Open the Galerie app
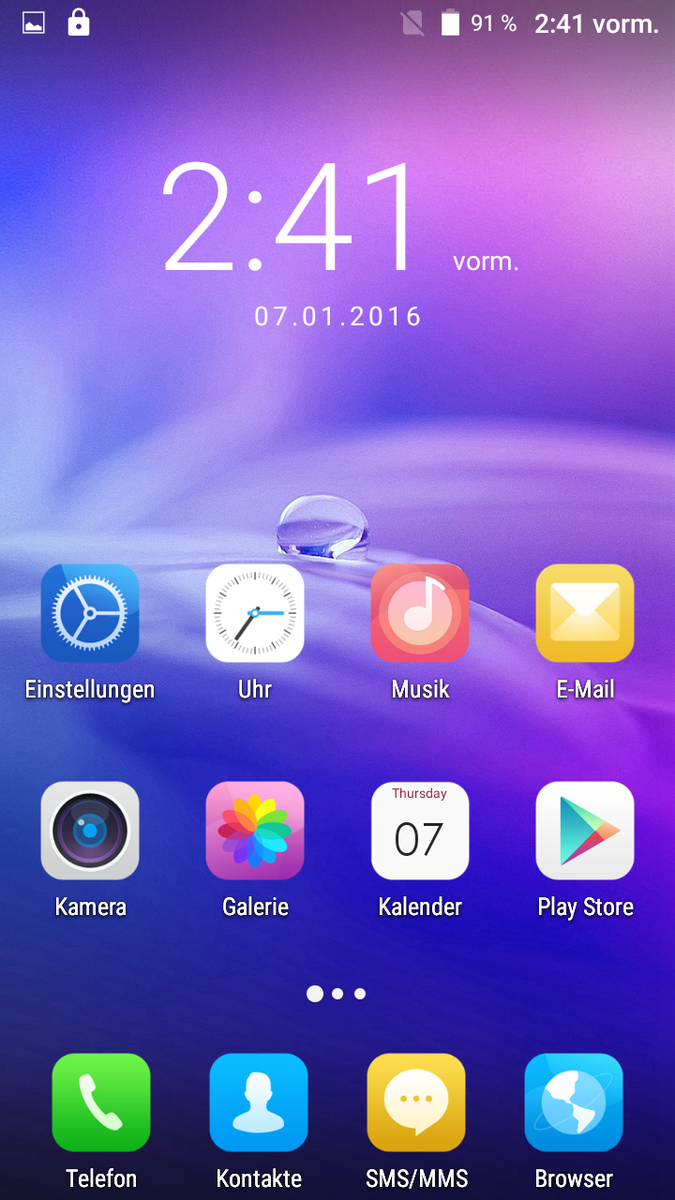 pos(255,831)
